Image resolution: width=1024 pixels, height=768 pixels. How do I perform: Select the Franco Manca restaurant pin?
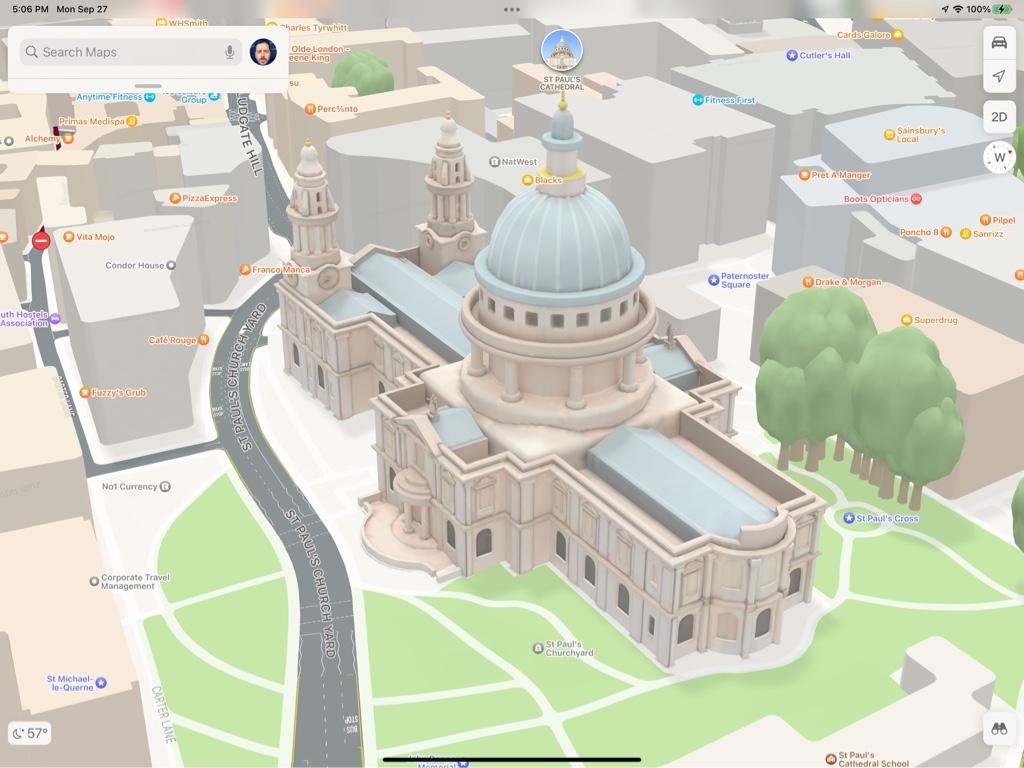[x=245, y=269]
